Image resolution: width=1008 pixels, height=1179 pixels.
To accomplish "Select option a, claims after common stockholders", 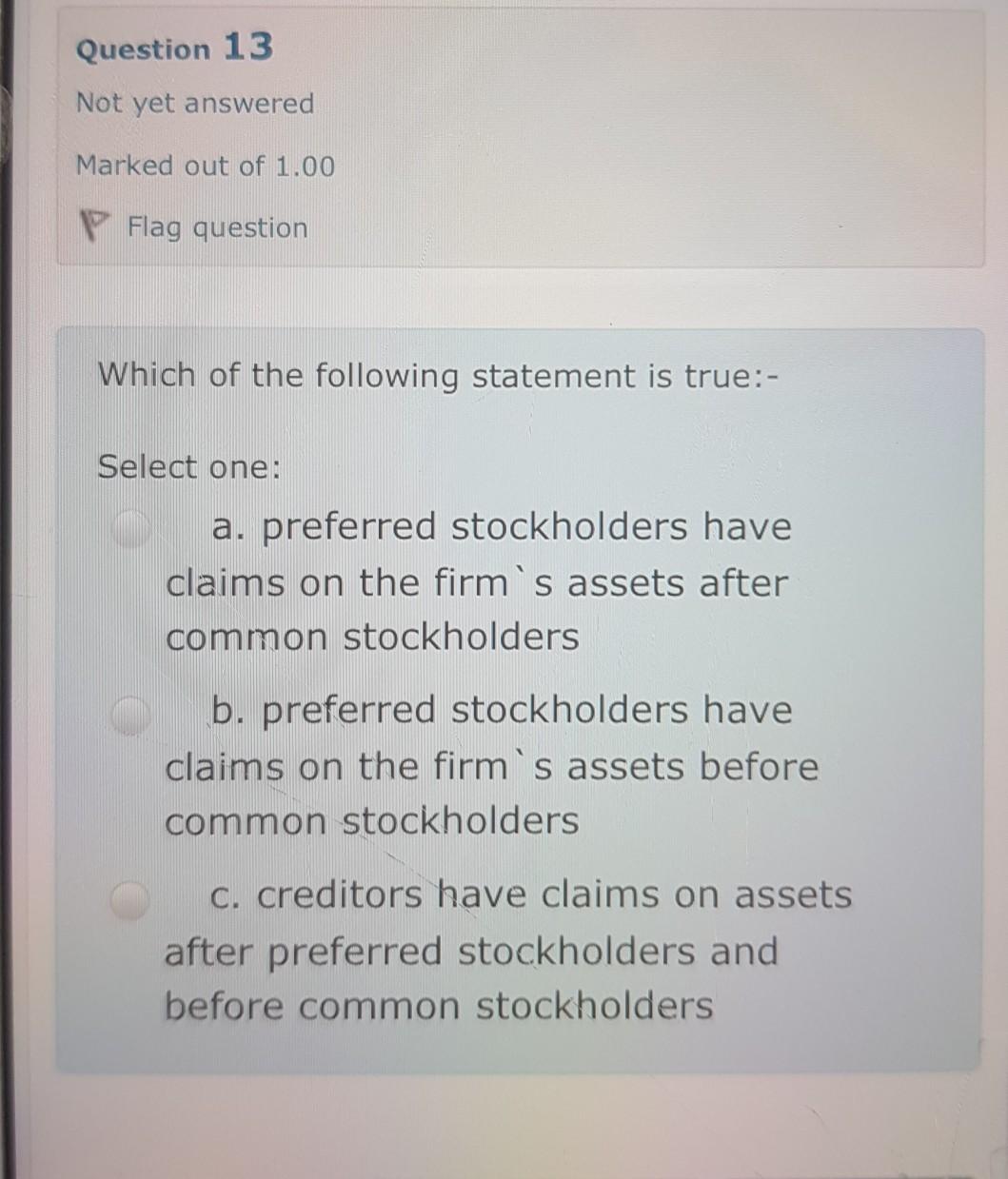I will (132, 529).
